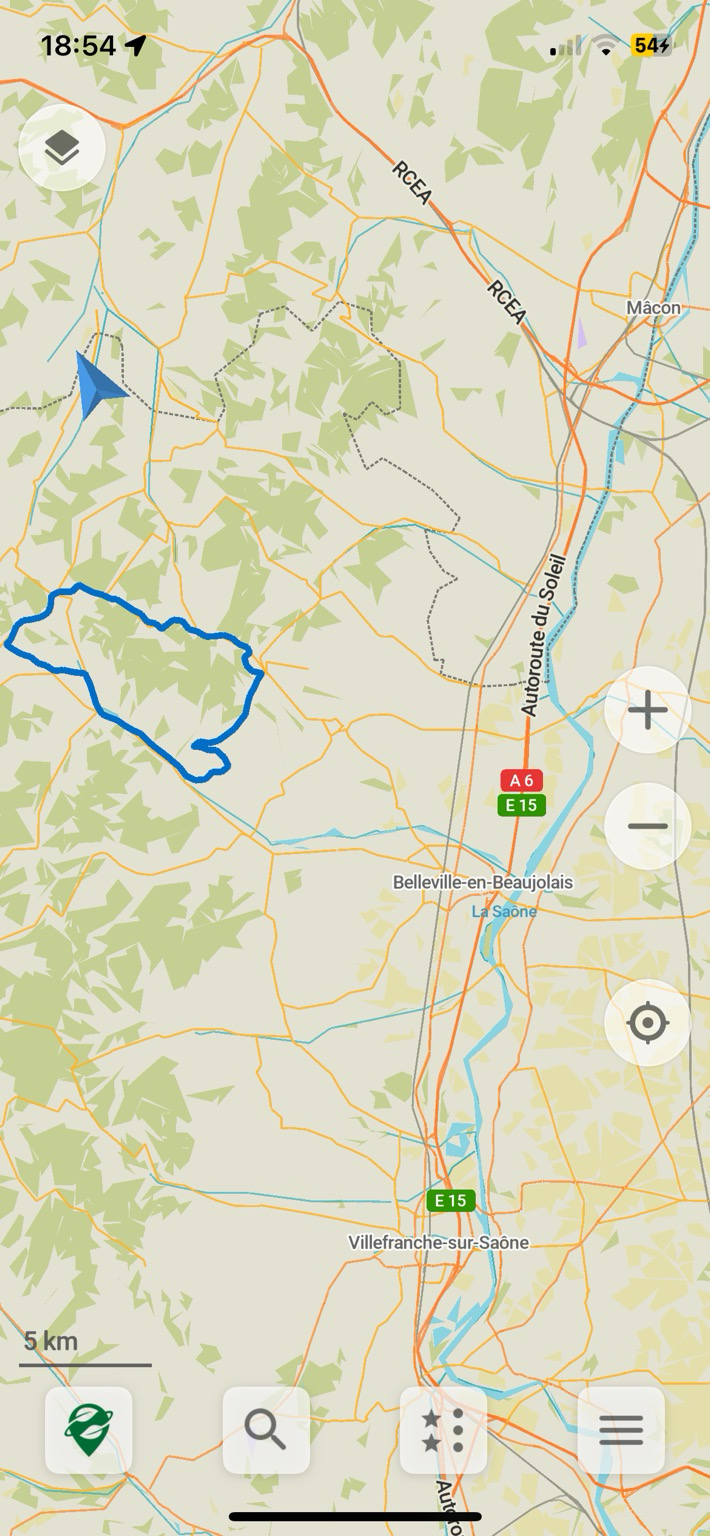Open map search
Viewport: 710px width, 1536px height.
coord(266,1430)
